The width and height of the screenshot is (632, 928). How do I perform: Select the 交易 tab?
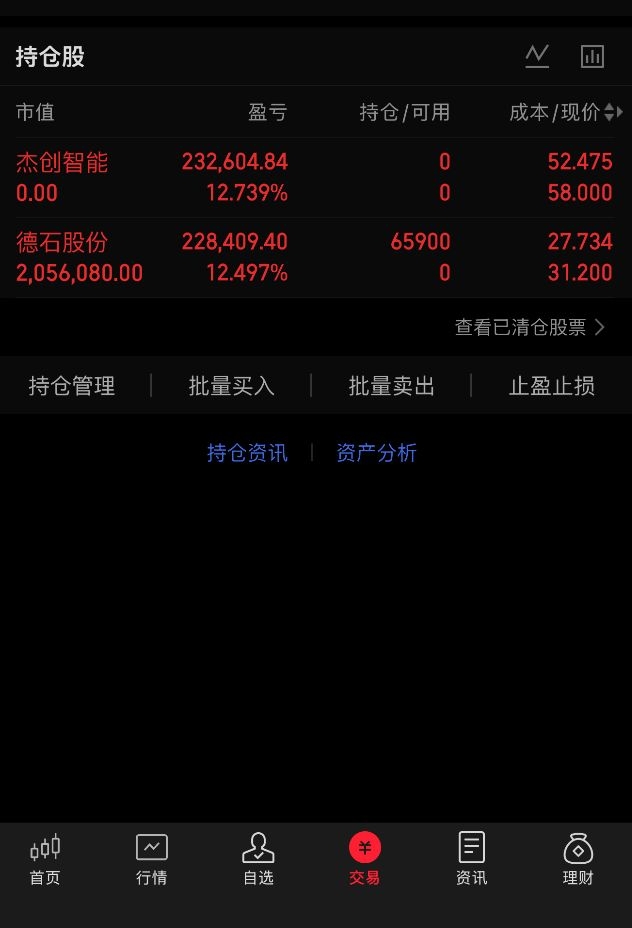pos(365,859)
